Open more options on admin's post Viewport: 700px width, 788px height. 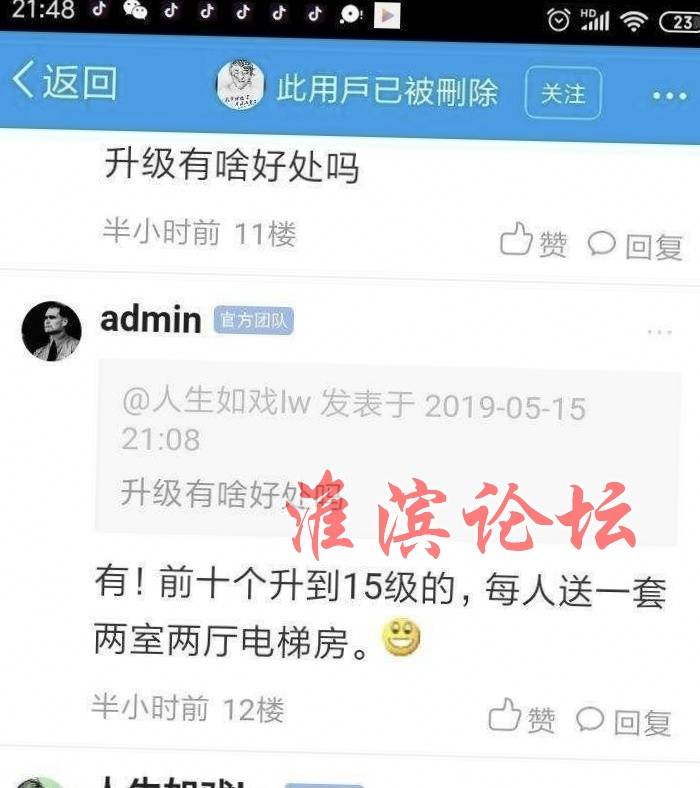(659, 332)
